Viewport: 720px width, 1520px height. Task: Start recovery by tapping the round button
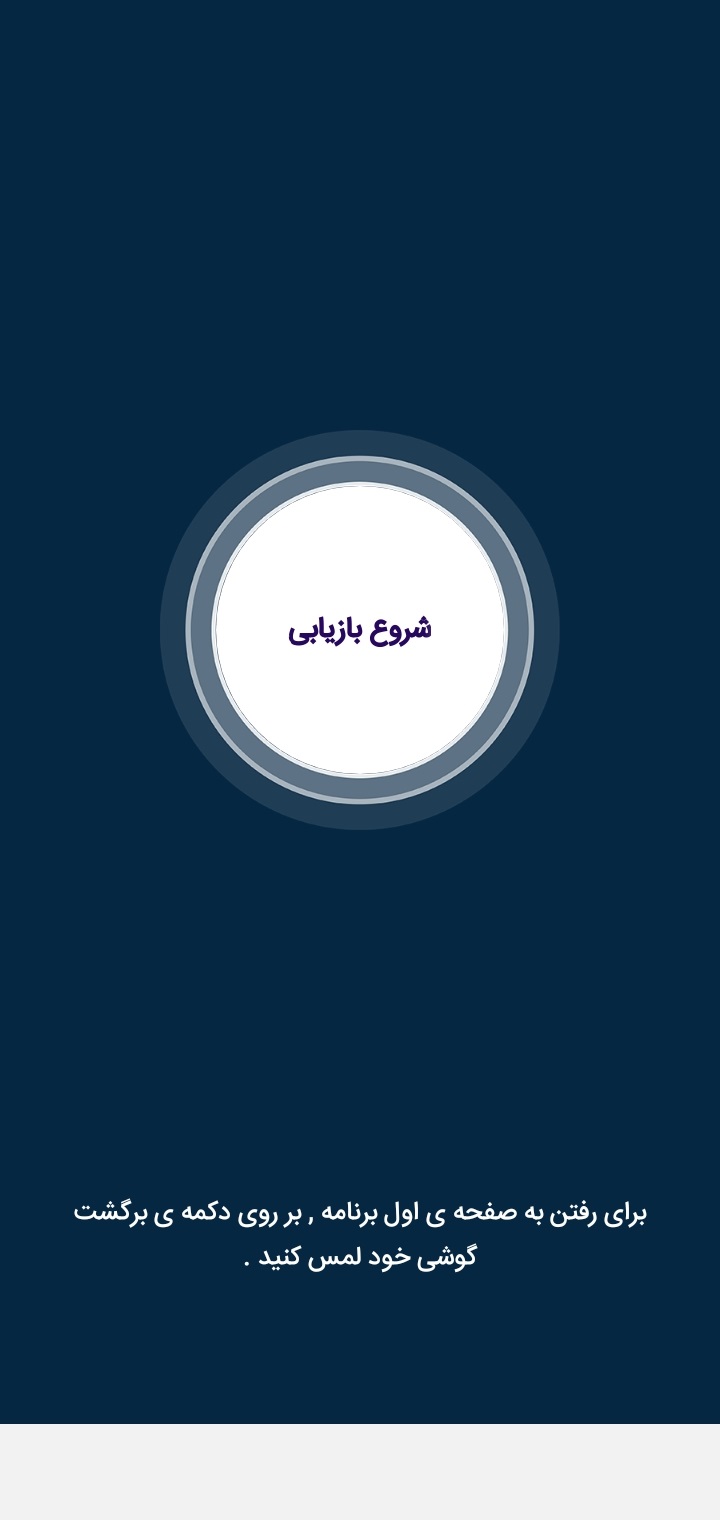[x=360, y=628]
